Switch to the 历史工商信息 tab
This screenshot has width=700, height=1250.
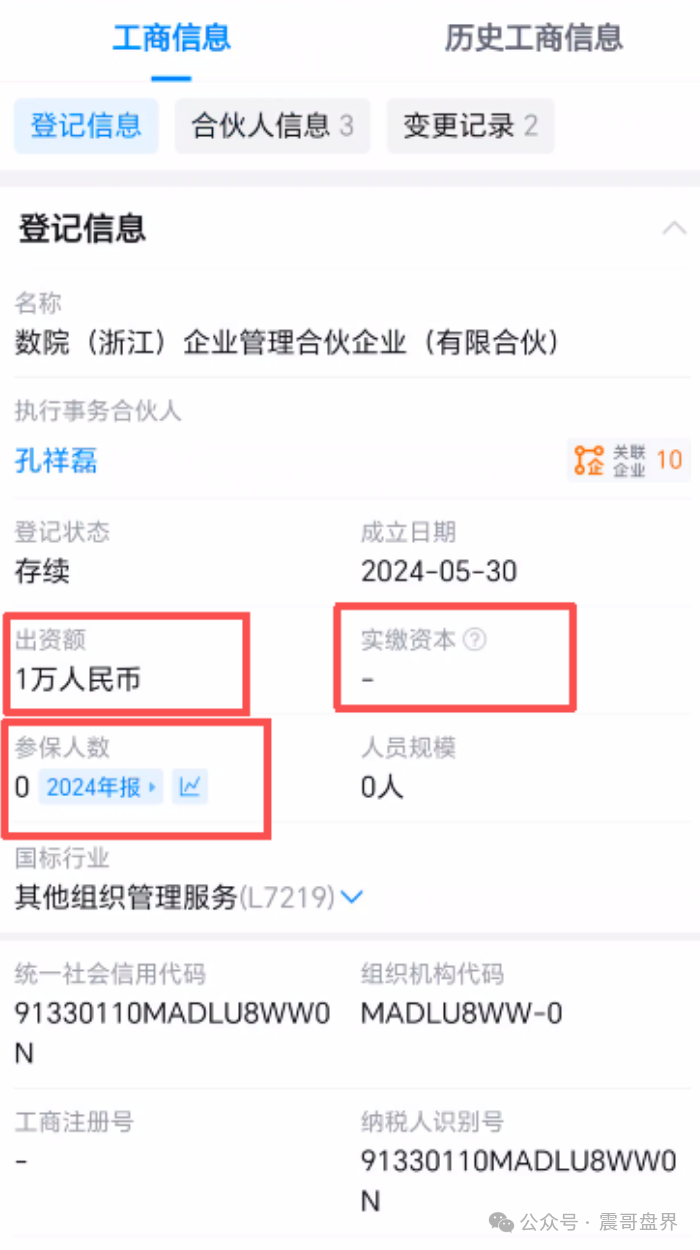pyautogui.click(x=533, y=38)
